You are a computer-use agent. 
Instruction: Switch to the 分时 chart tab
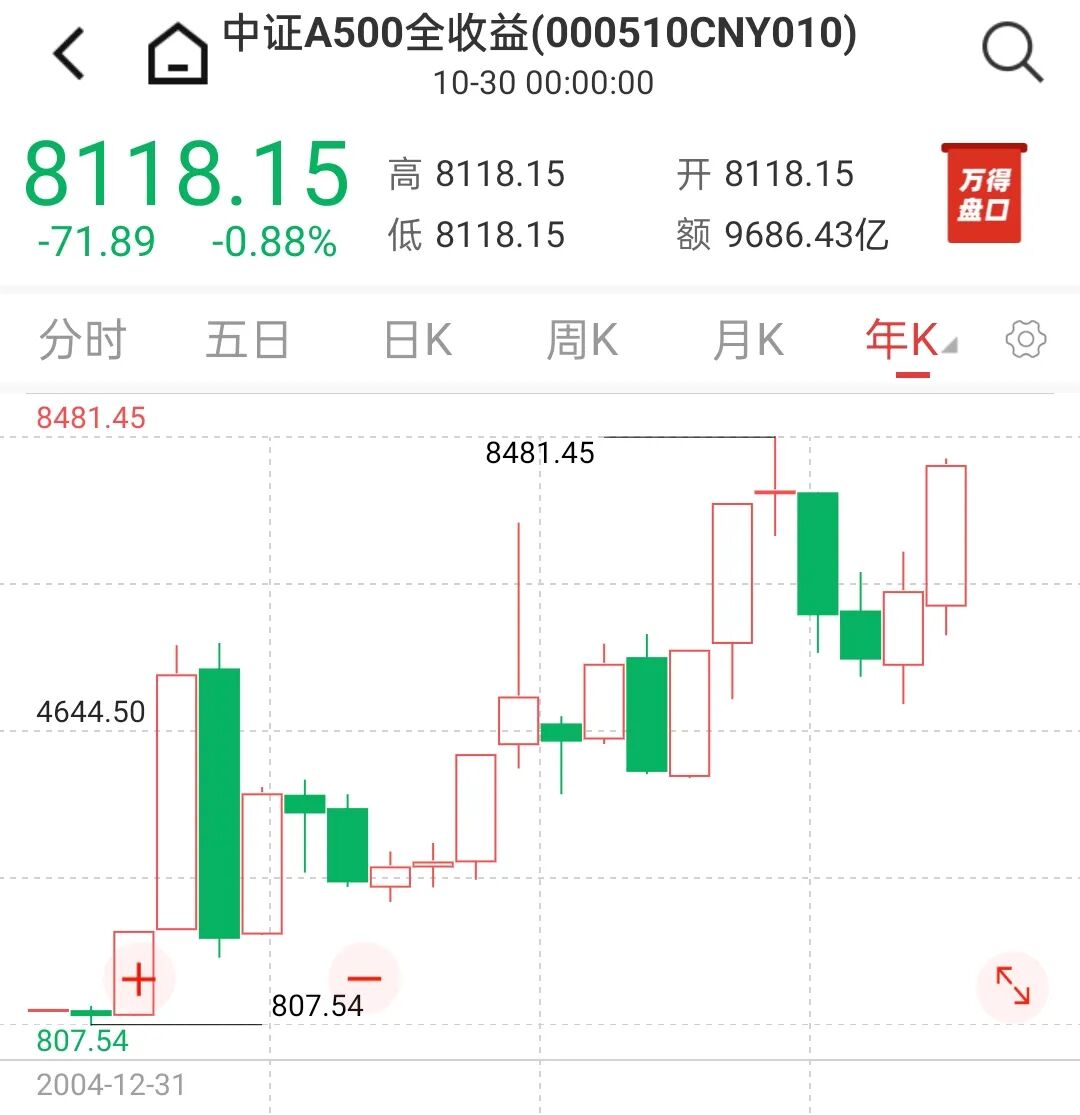(x=82, y=341)
